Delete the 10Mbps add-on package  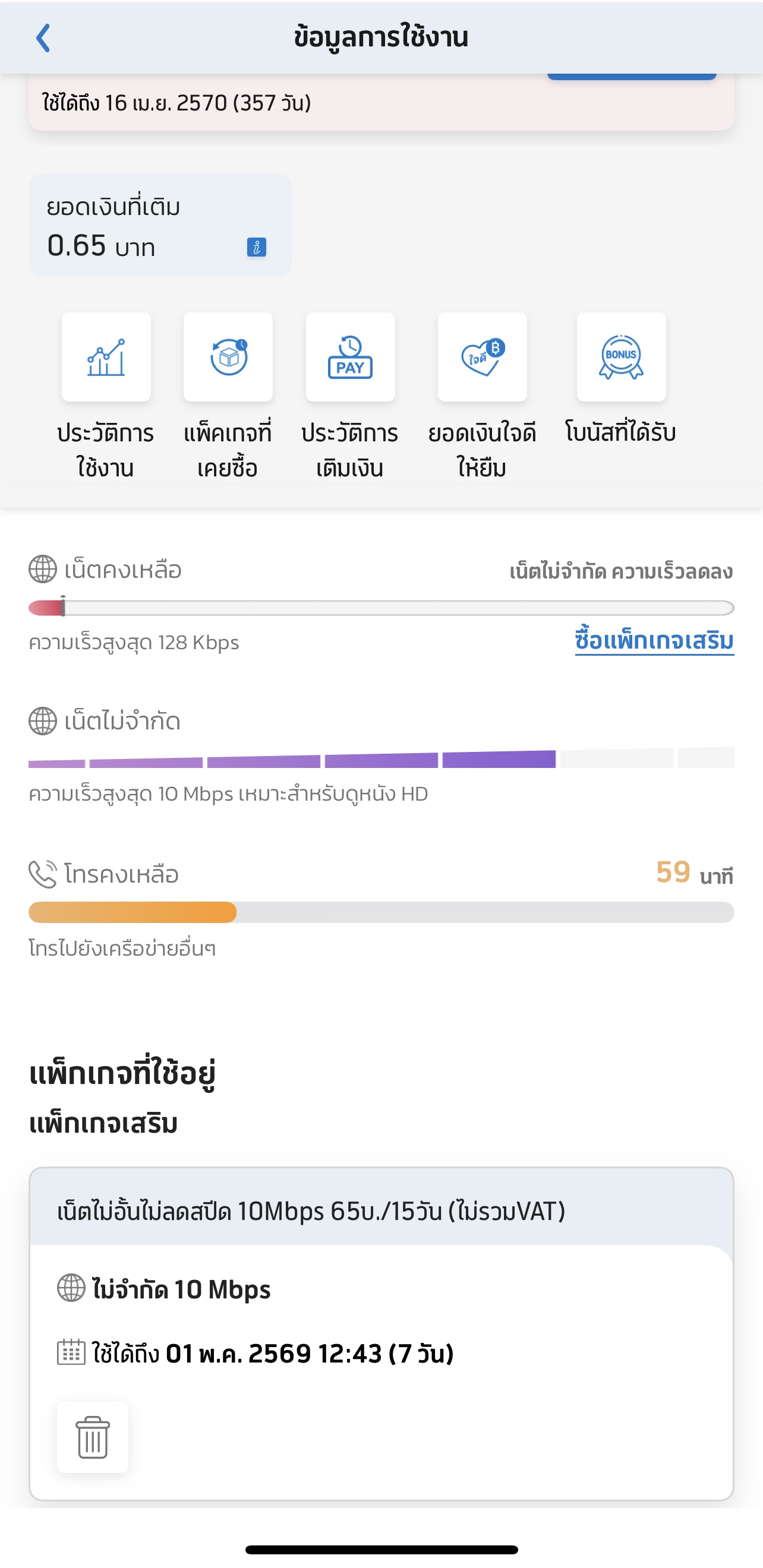93,1437
